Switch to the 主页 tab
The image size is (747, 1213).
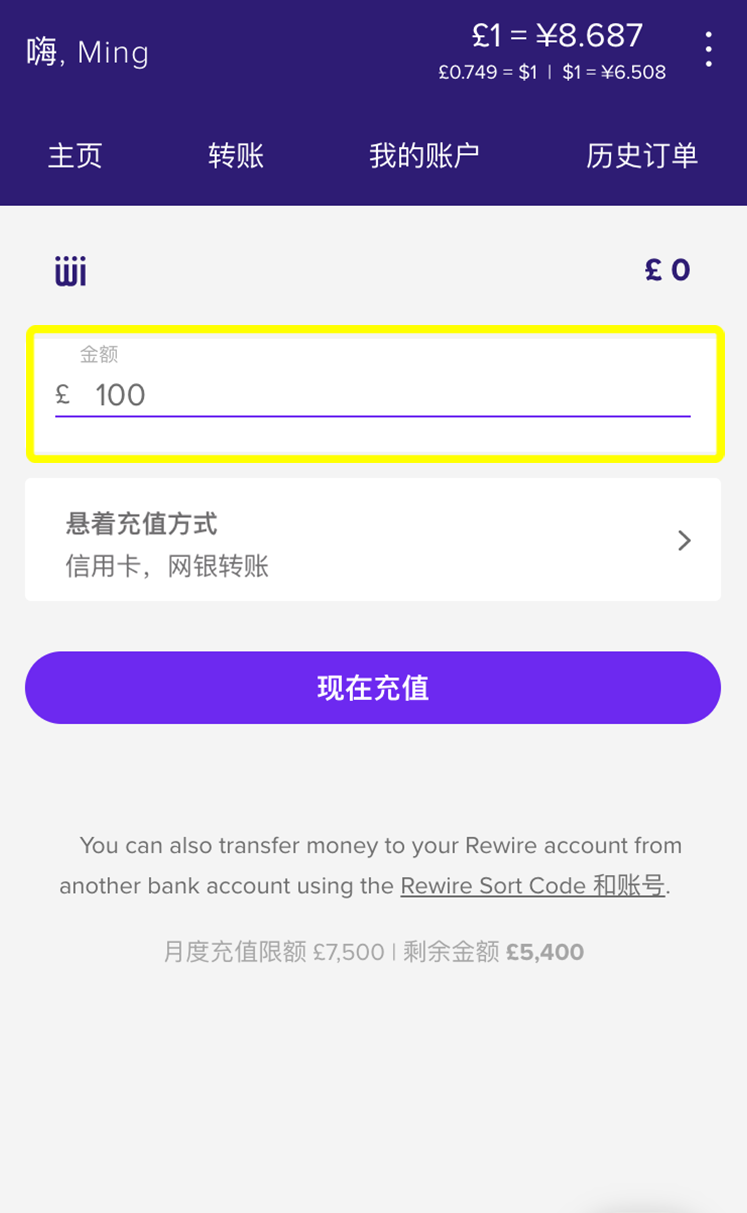75,156
